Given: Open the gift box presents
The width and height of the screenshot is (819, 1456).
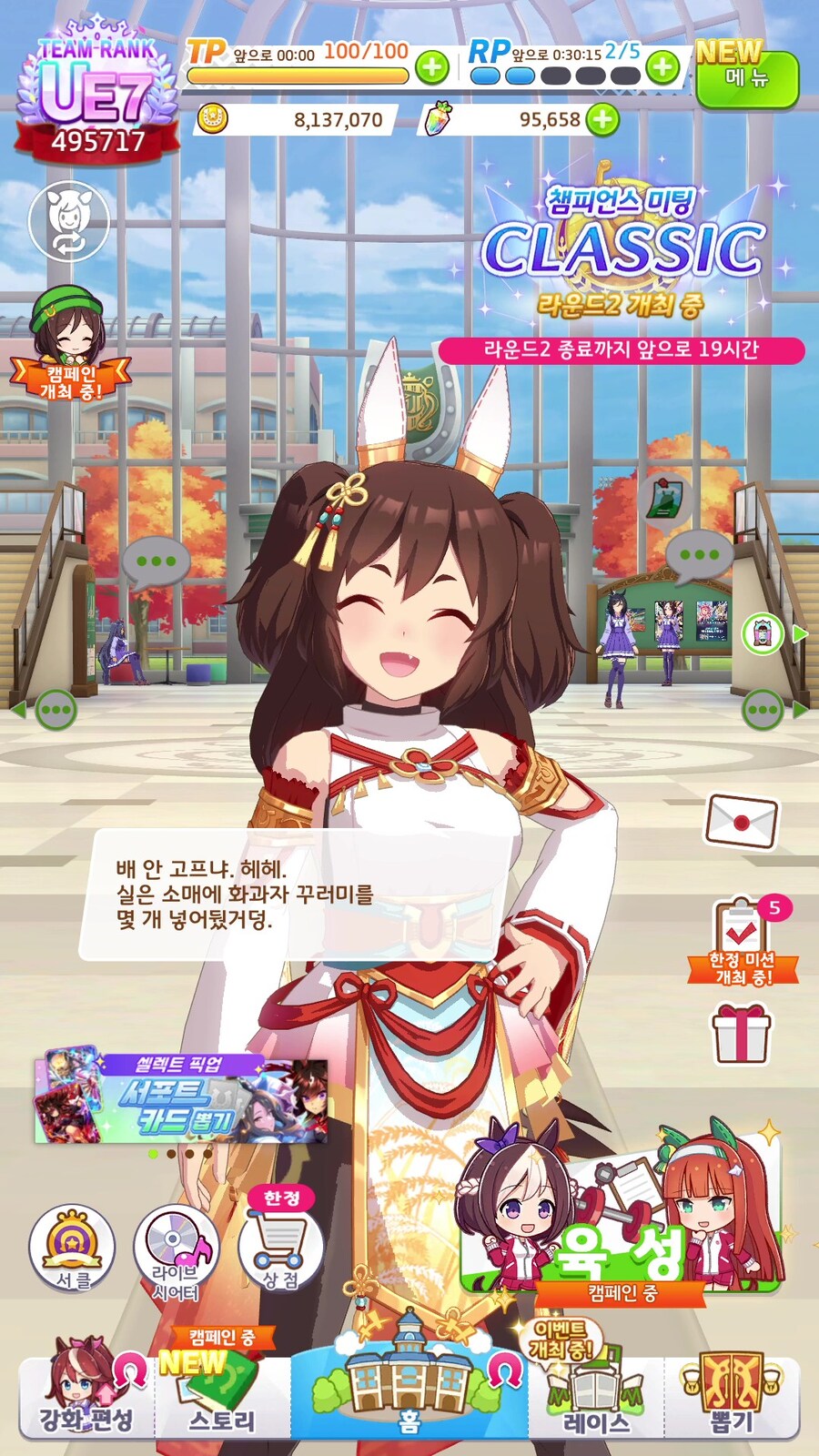Looking at the screenshot, I should click(741, 1035).
